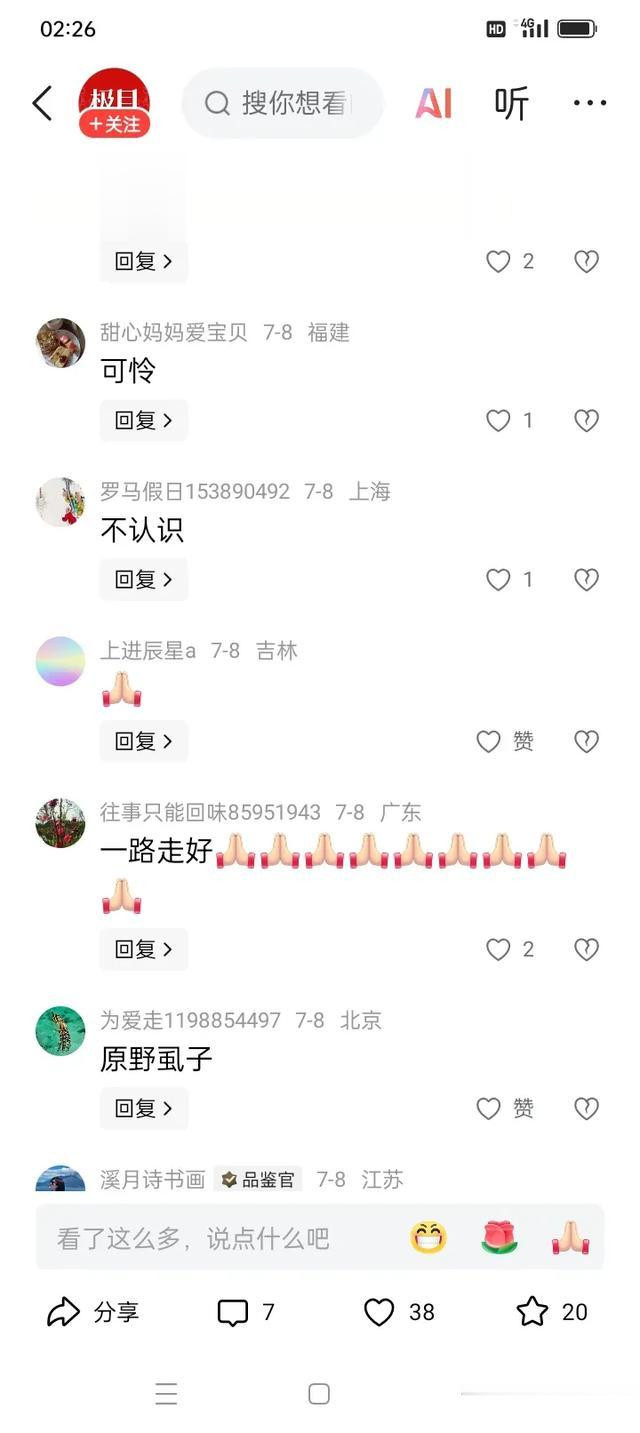This screenshot has height=1433, width=640.
Task: Share this post via 分享
Action: click(x=92, y=1312)
